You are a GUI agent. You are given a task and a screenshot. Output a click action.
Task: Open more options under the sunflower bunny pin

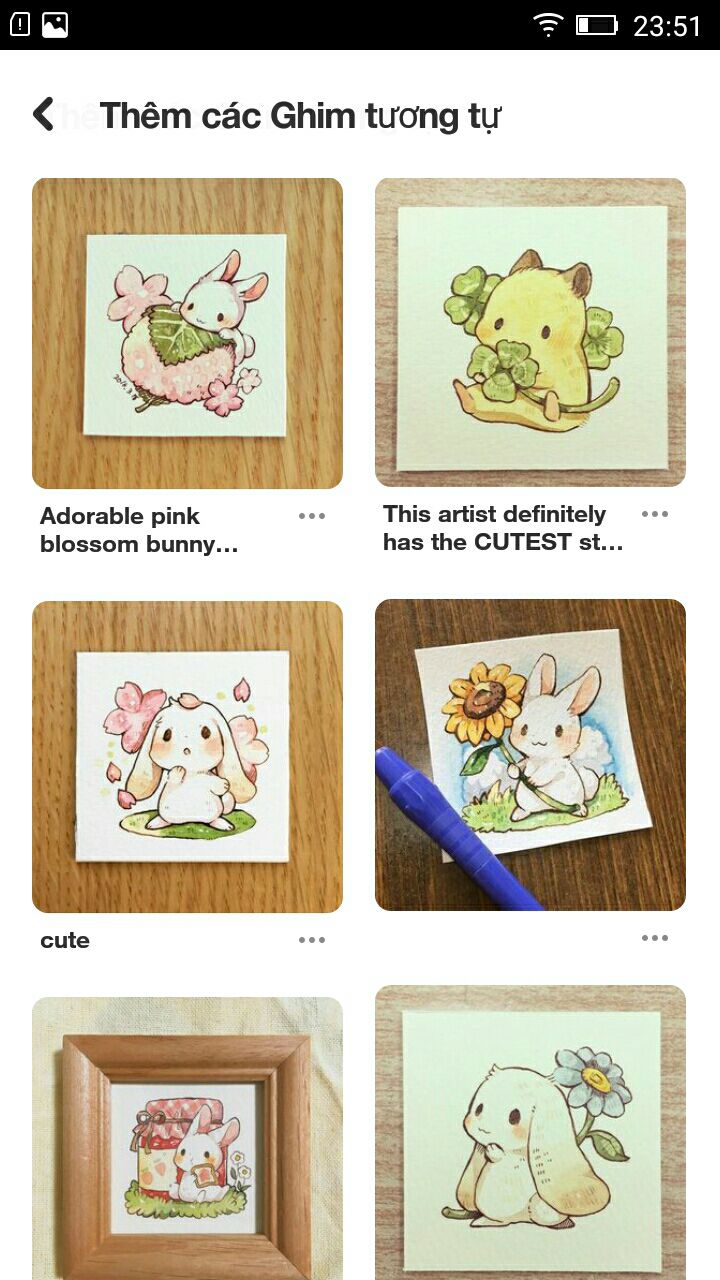click(655, 938)
